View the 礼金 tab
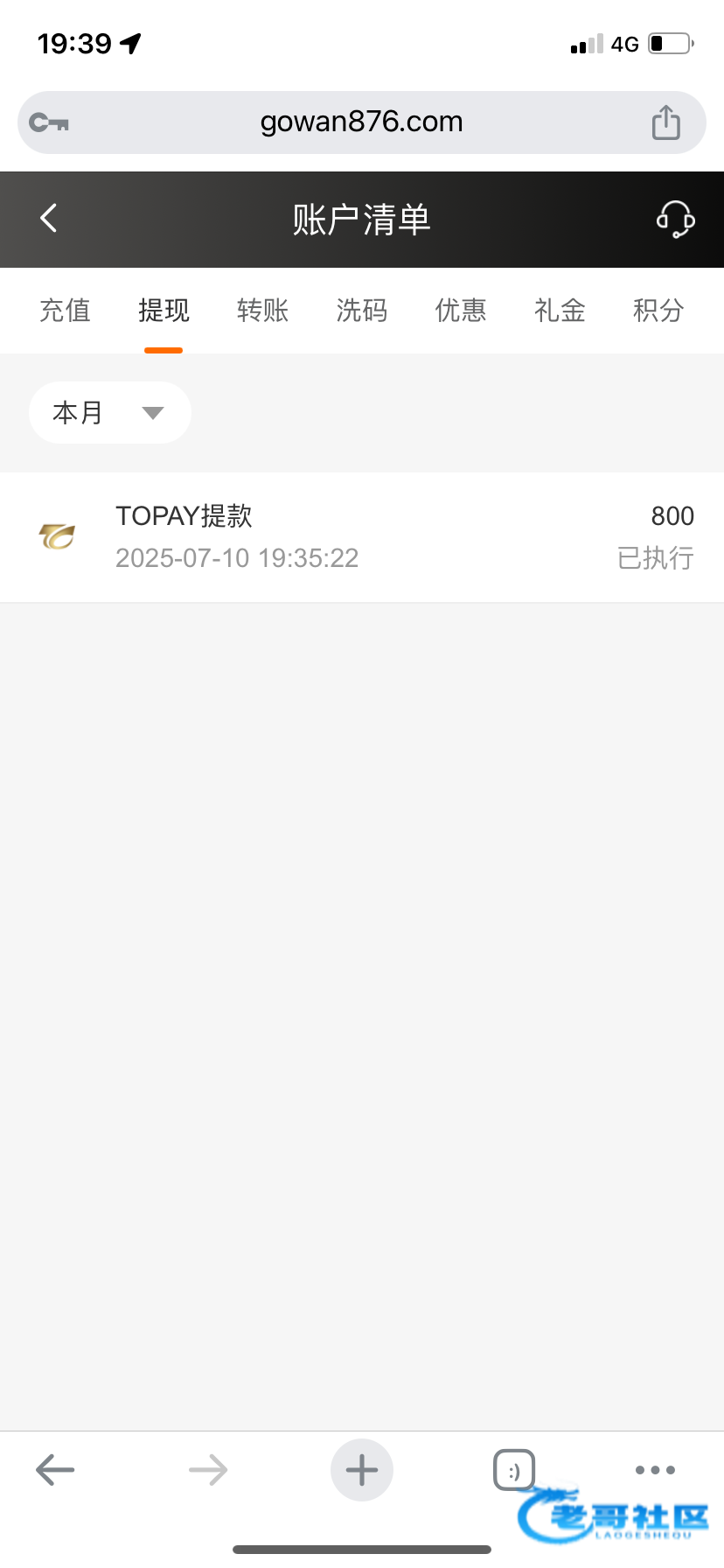The image size is (724, 1568). (560, 310)
